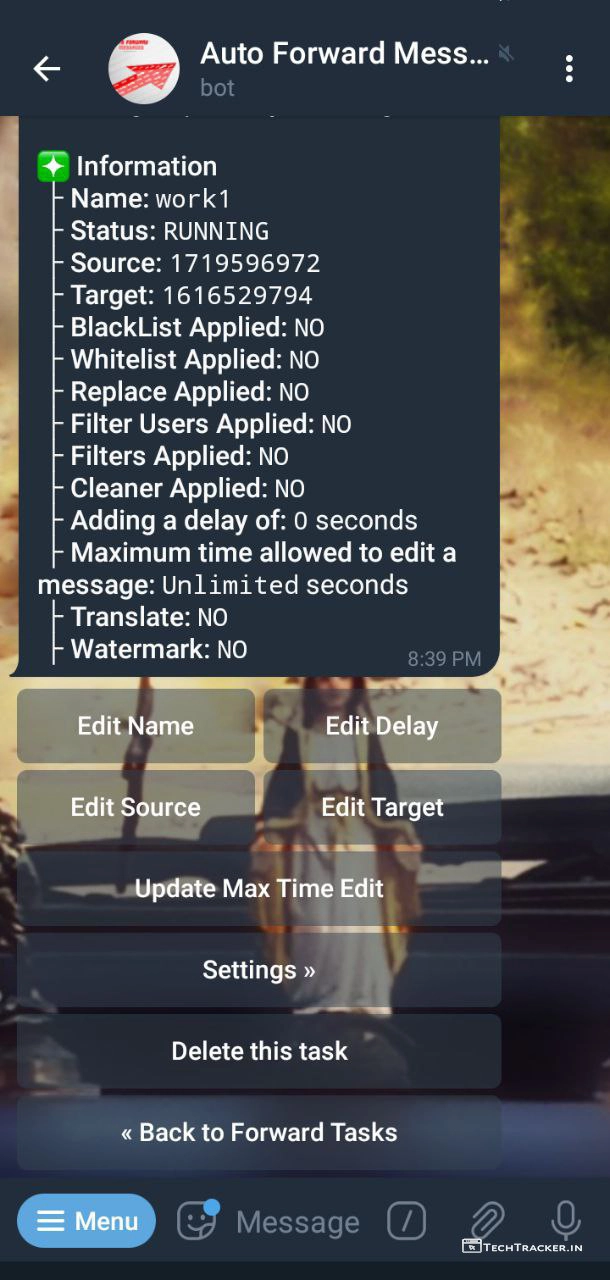
Task: Open the bot profile picture
Action: (x=144, y=68)
